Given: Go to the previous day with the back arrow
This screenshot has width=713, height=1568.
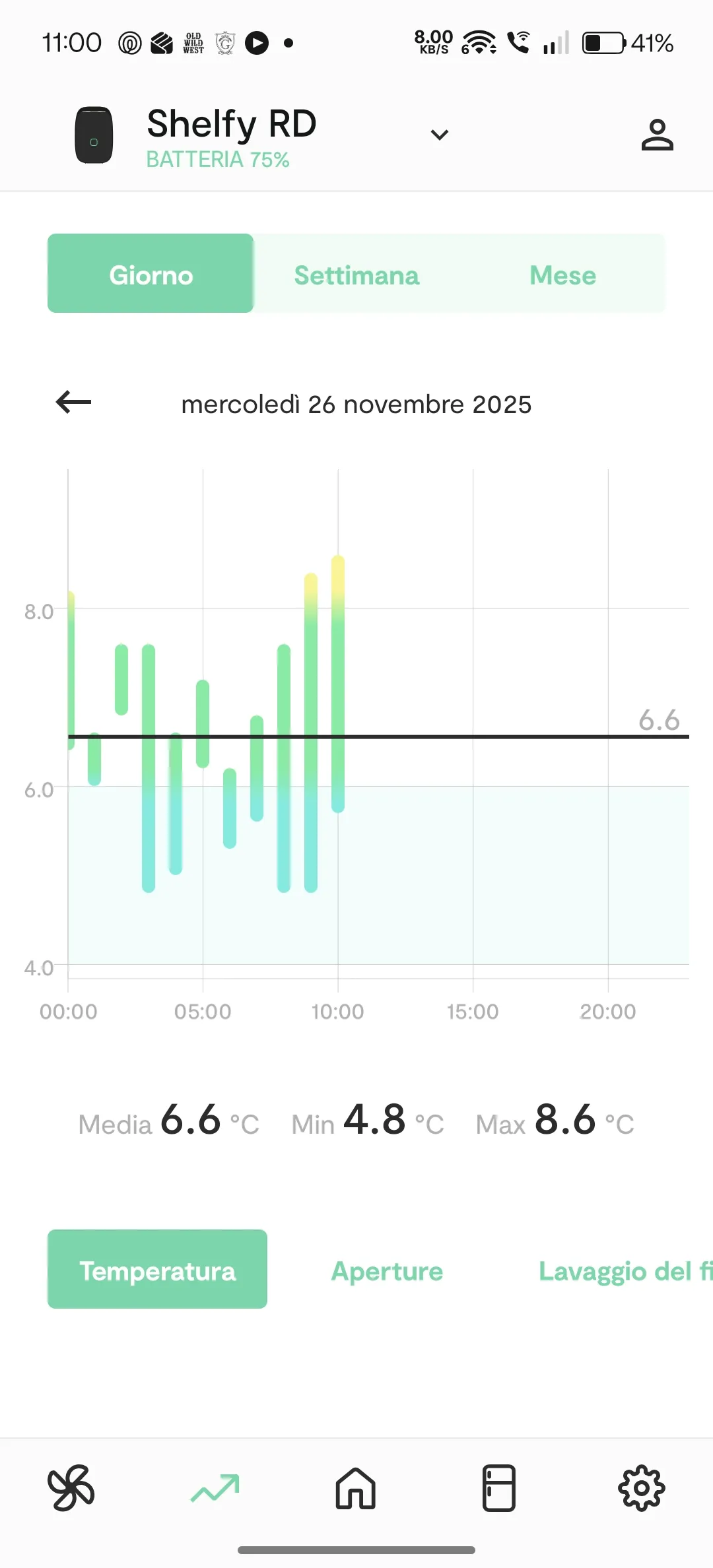Looking at the screenshot, I should [73, 402].
